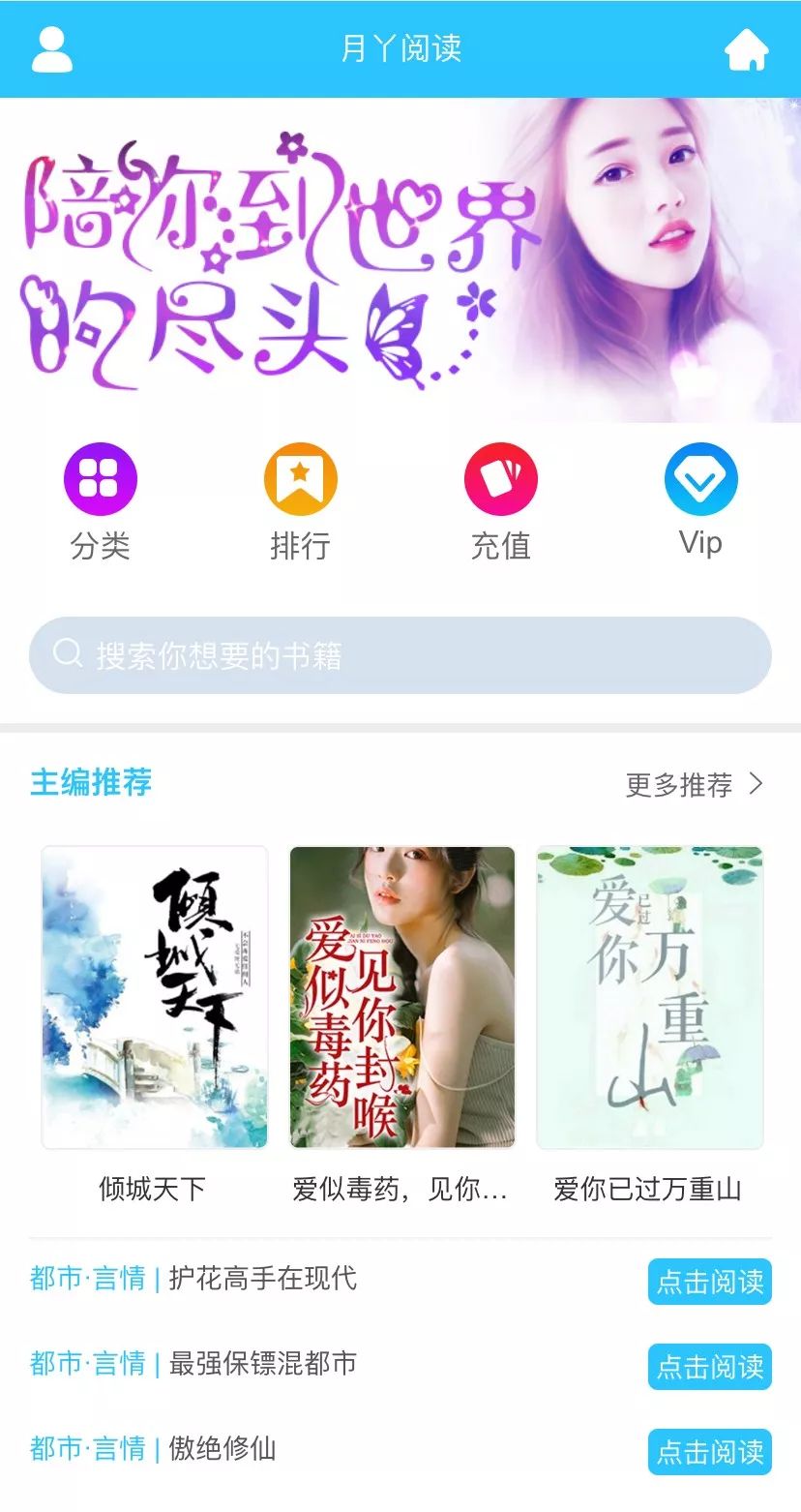Expand 更多推荐 via its chevron arrow
Viewport: 801px width, 1512px height.
[745, 786]
